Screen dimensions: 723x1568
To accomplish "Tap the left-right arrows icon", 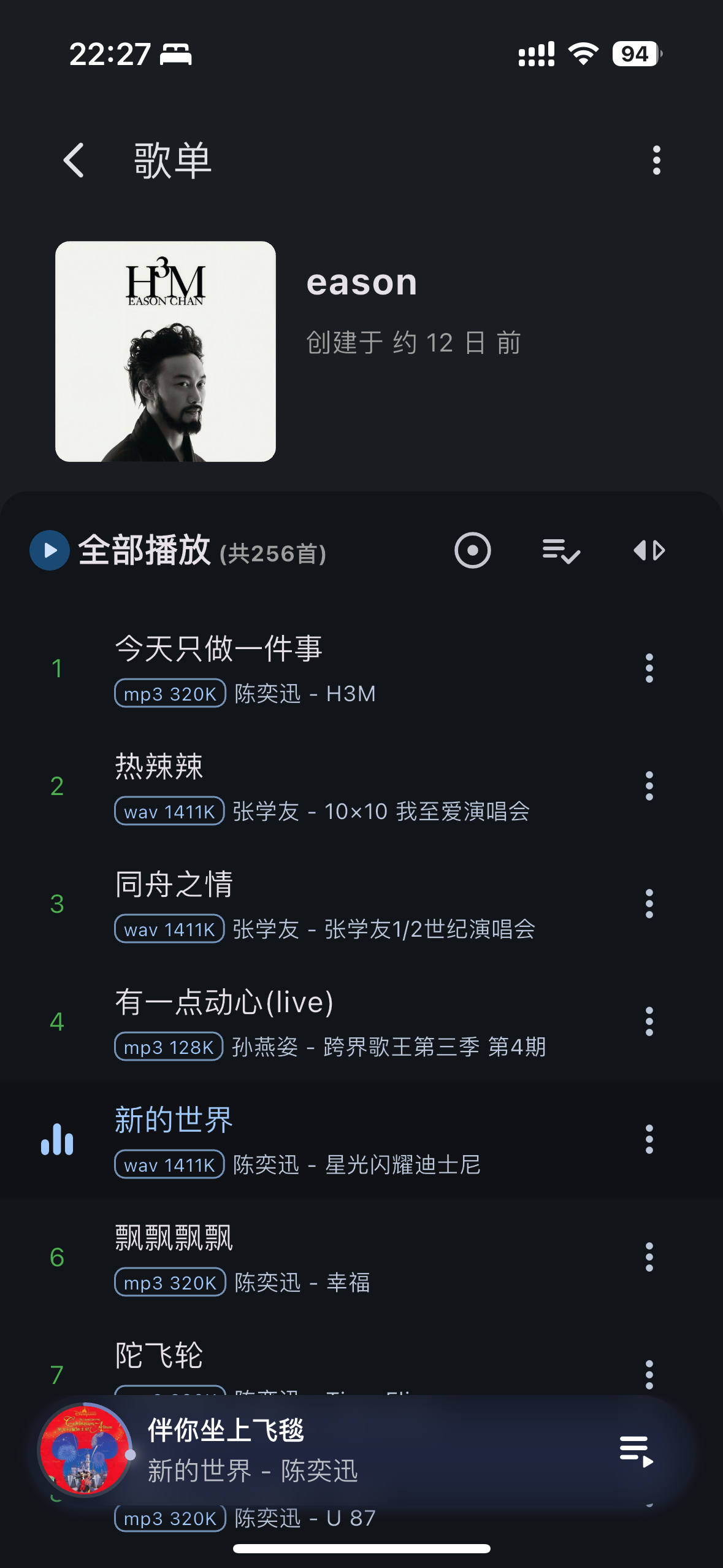I will coord(649,550).
